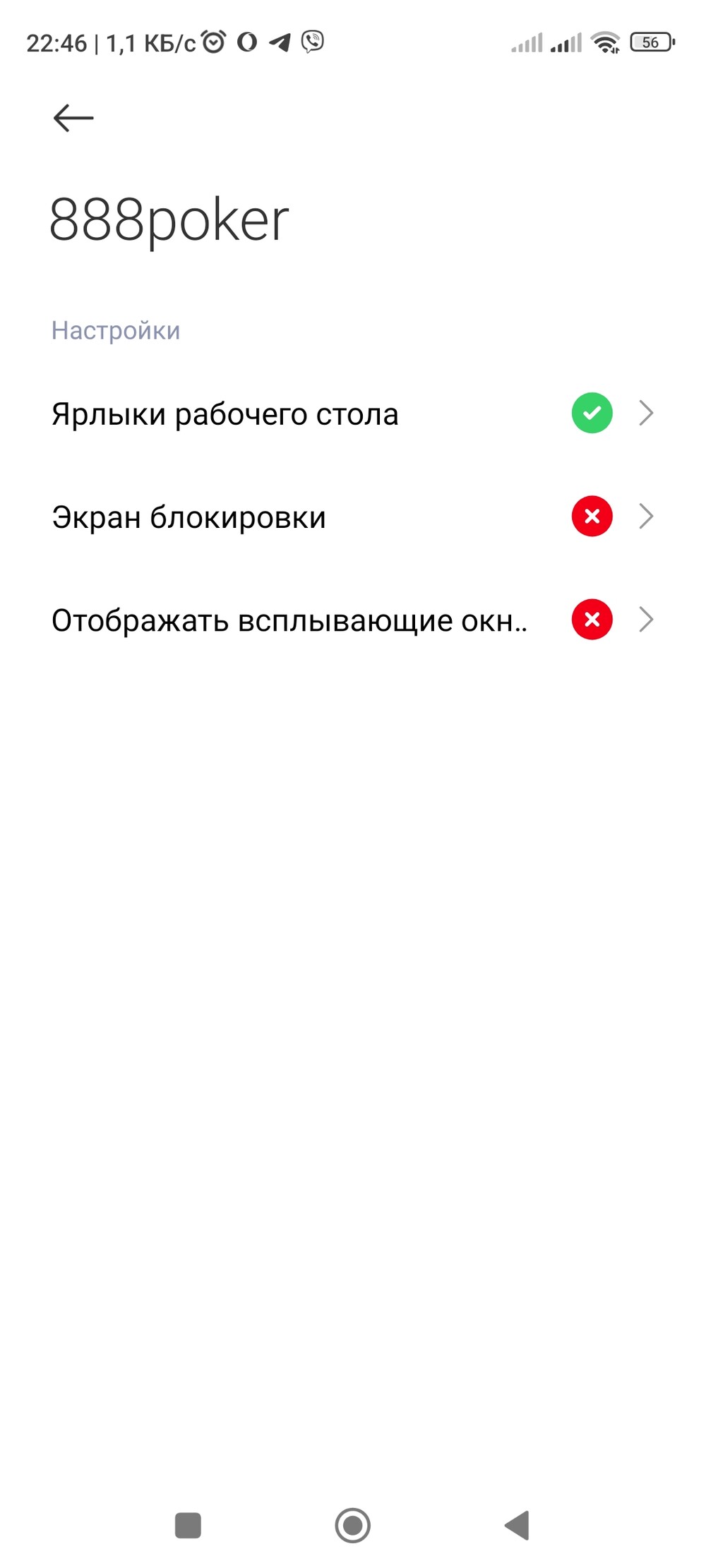Go back using the top arrow

(x=73, y=118)
